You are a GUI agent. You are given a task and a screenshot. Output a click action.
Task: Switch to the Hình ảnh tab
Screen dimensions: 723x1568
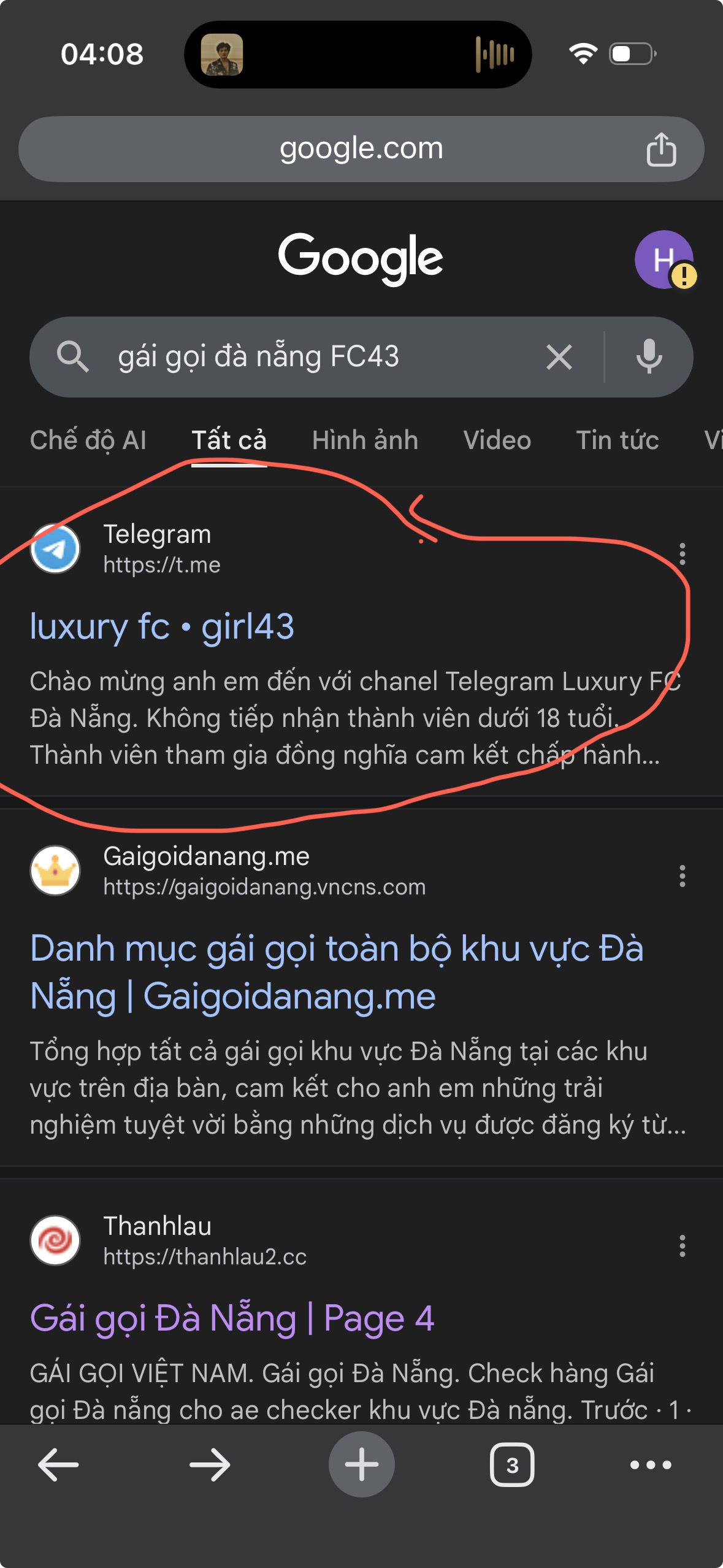(365, 440)
